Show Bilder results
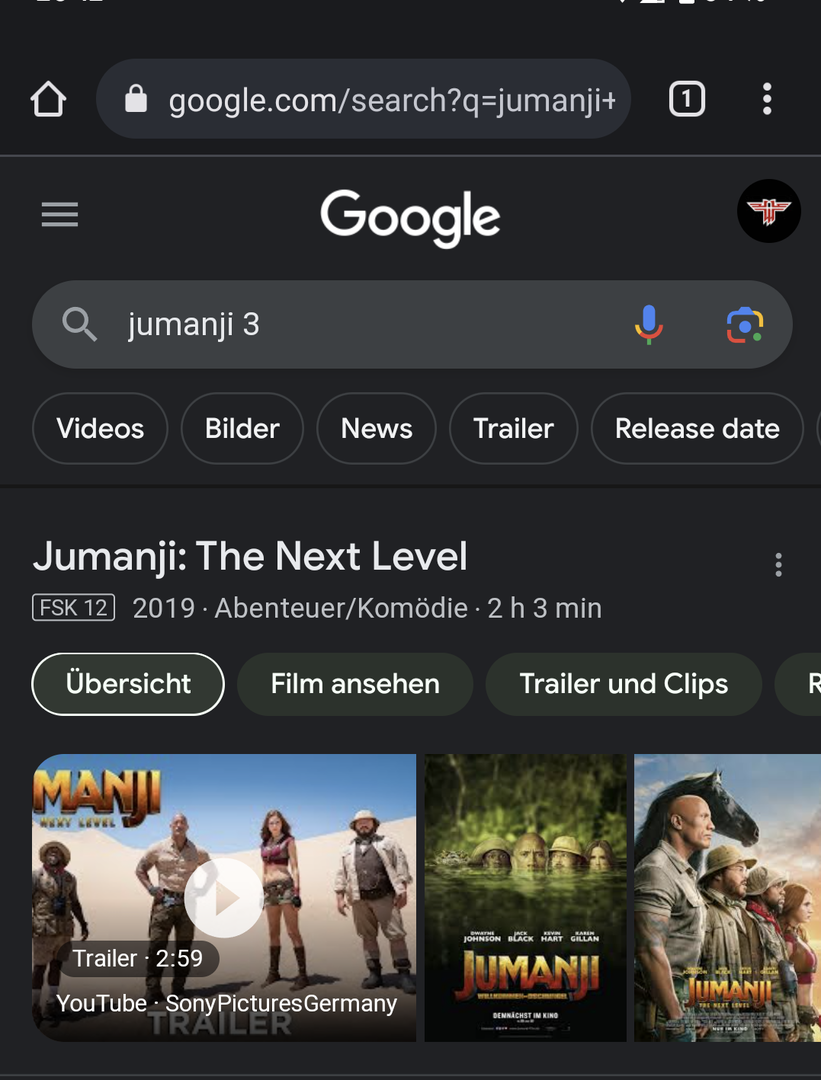 click(242, 429)
